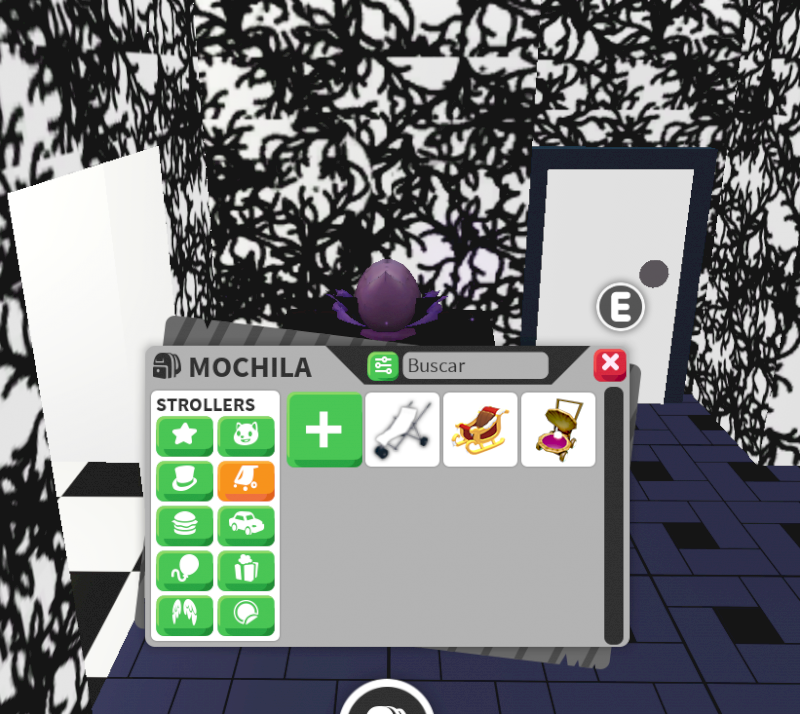The width and height of the screenshot is (800, 714).
Task: Switch to the star favorites category
Action: (x=185, y=436)
